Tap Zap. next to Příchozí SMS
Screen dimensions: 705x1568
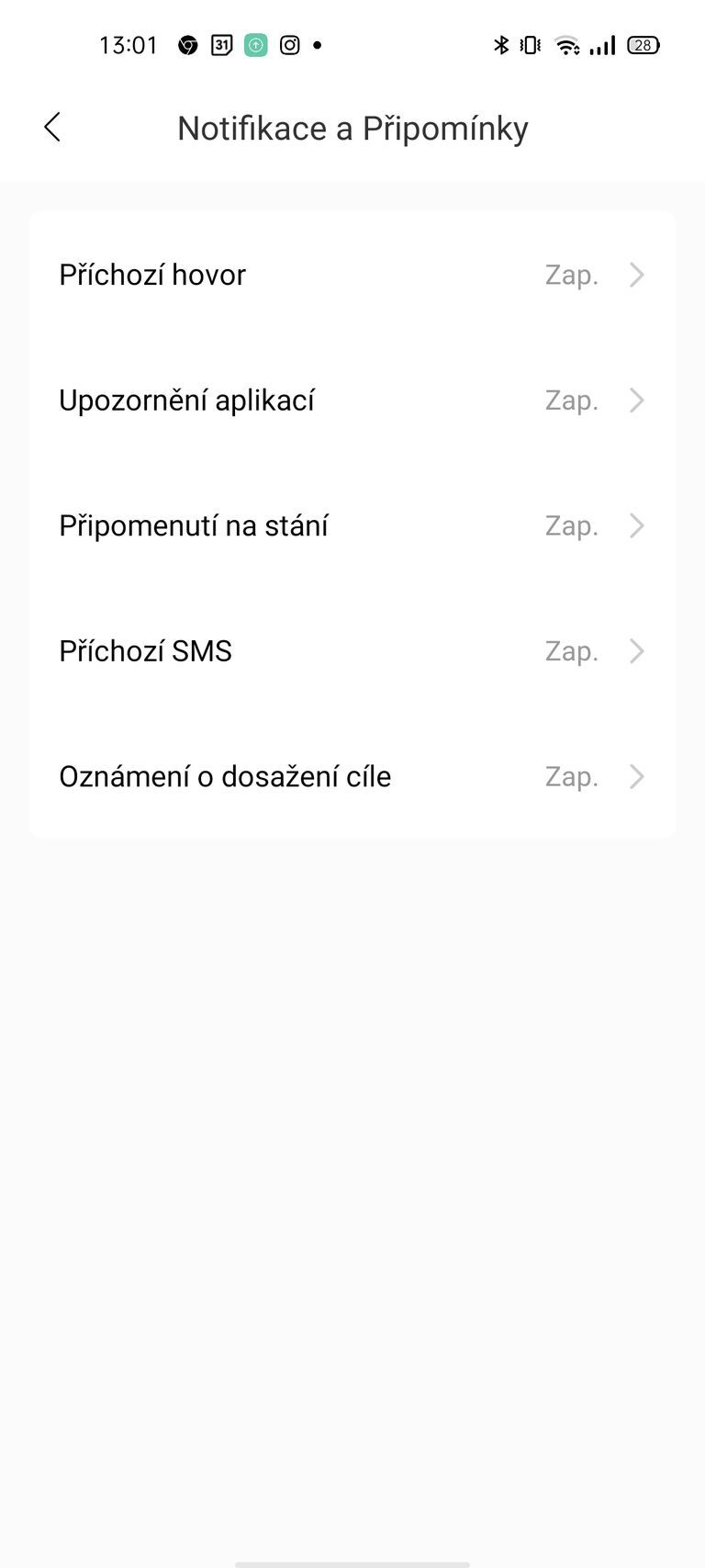pos(571,650)
